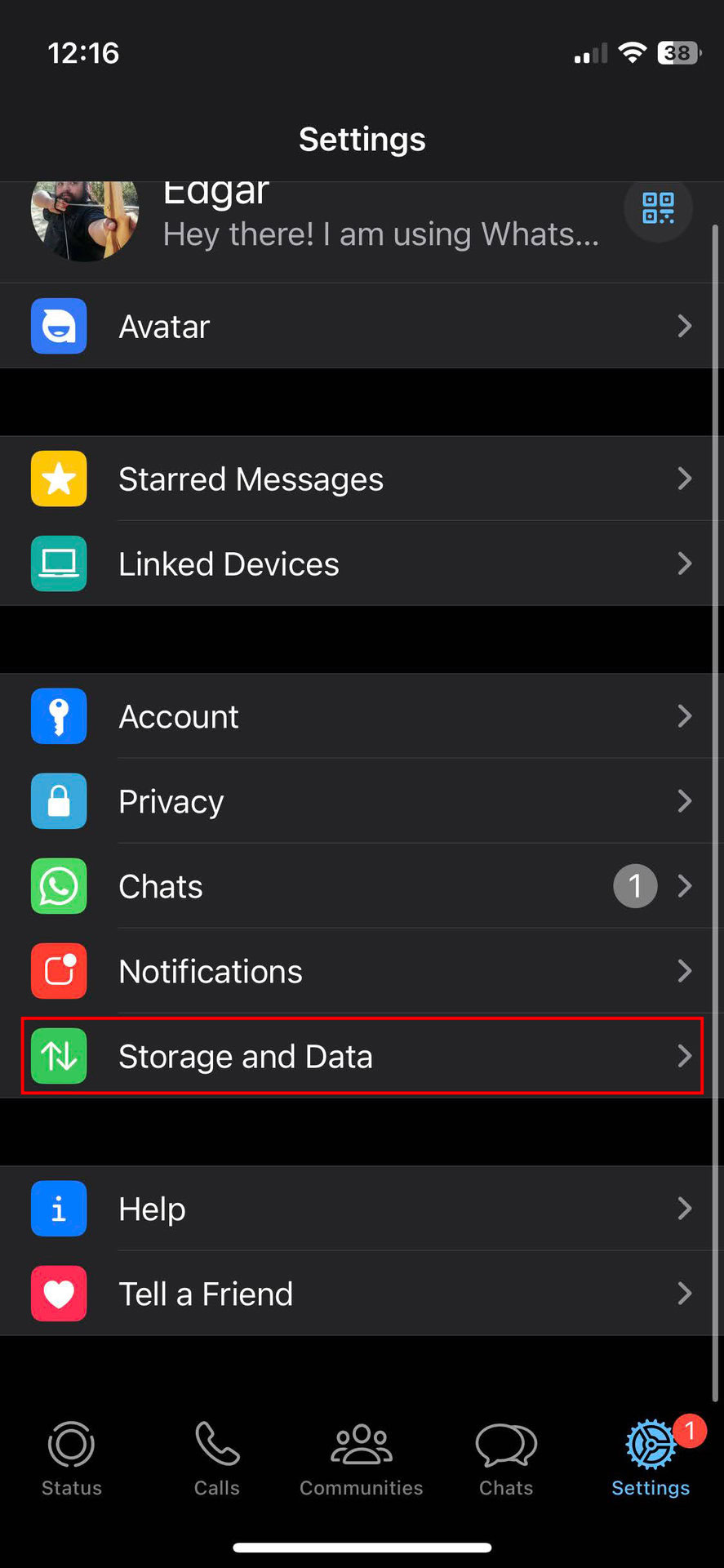Open the Help section
724x1568 pixels.
[x=362, y=1209]
